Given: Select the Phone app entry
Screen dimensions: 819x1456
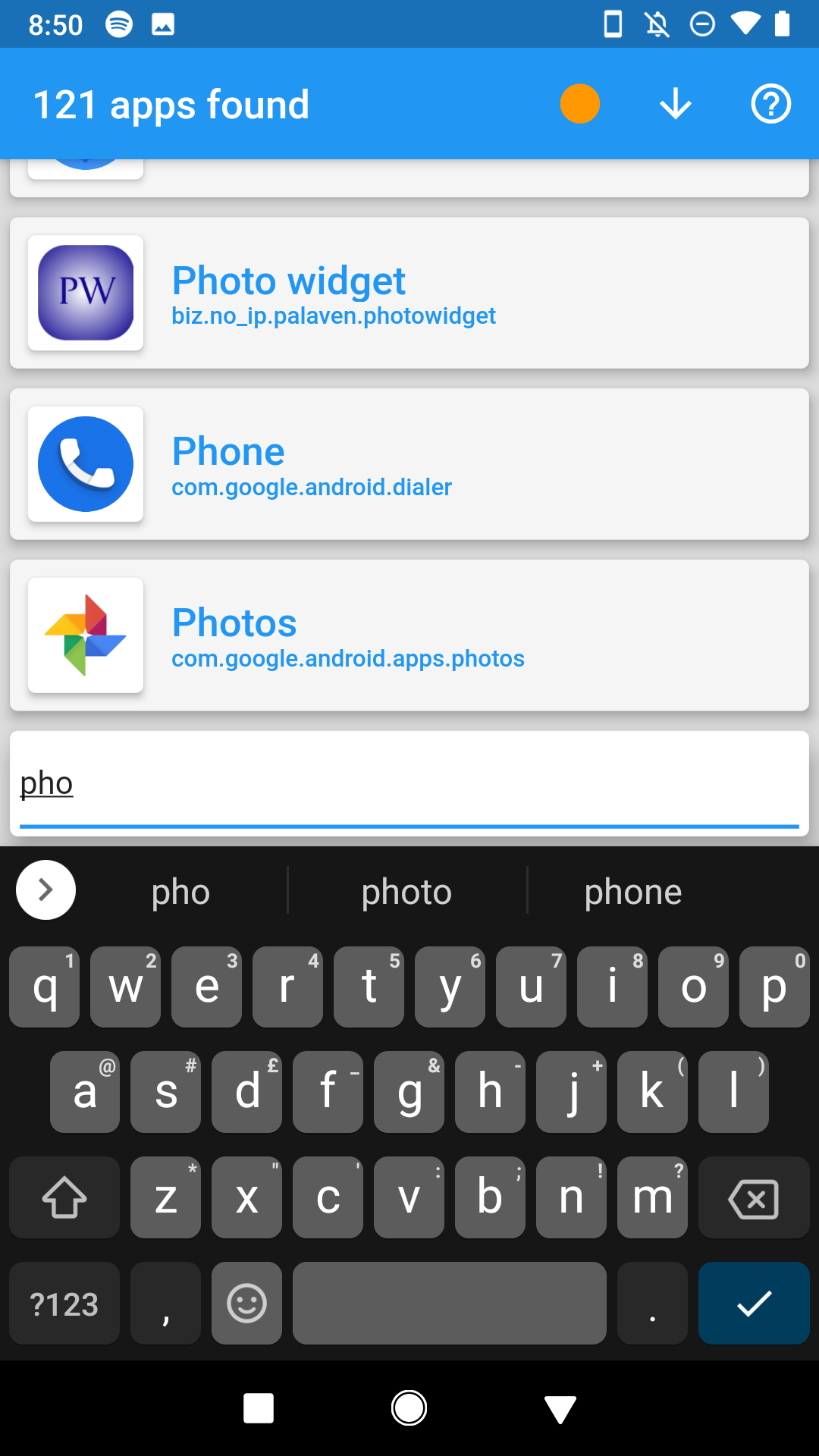Looking at the screenshot, I should tap(409, 464).
